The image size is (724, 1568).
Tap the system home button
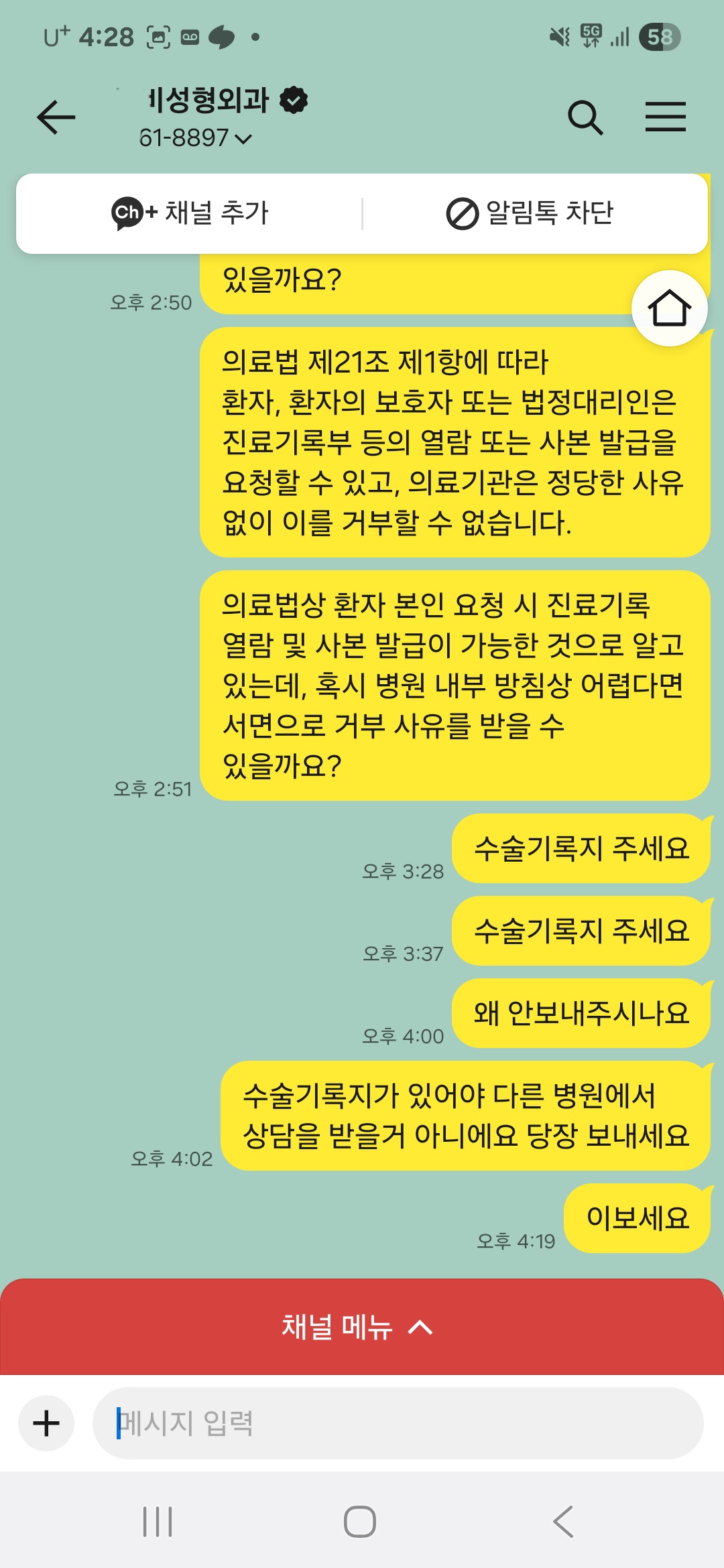pos(360,1521)
